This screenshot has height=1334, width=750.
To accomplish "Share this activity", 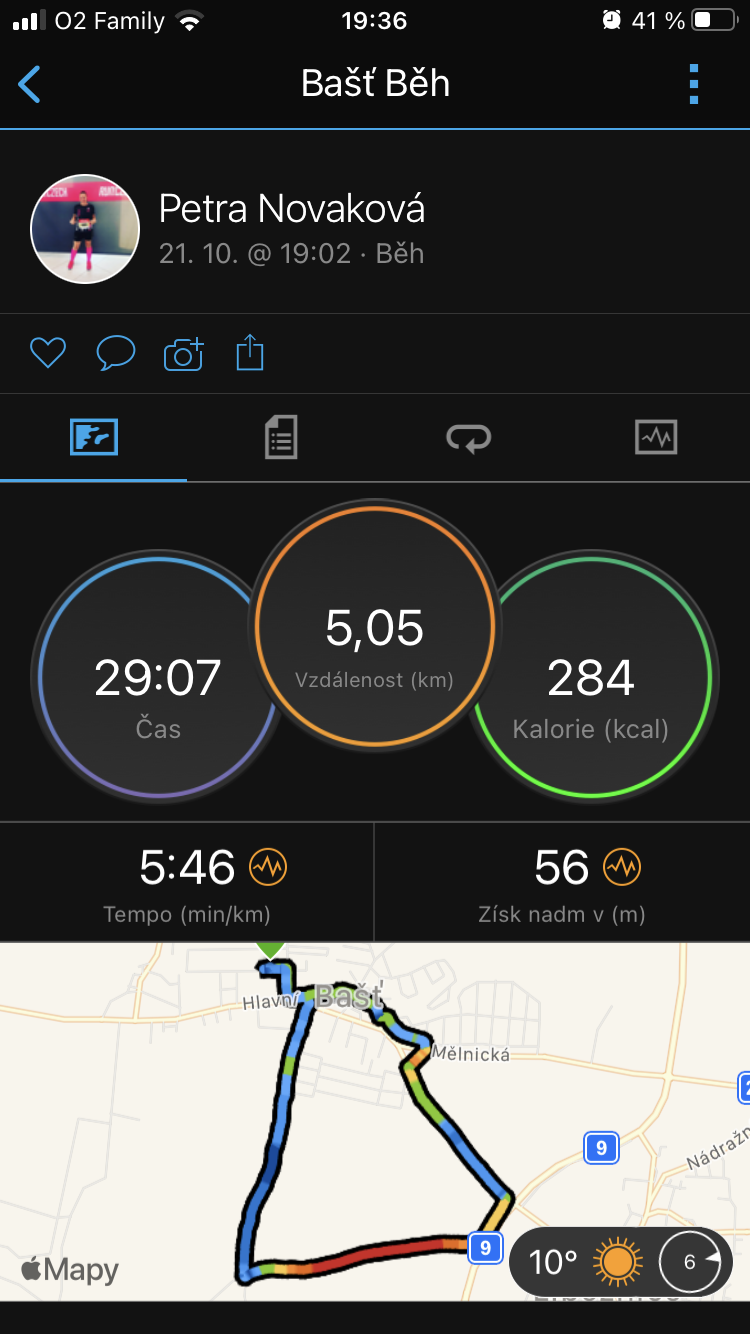I will coord(250,352).
